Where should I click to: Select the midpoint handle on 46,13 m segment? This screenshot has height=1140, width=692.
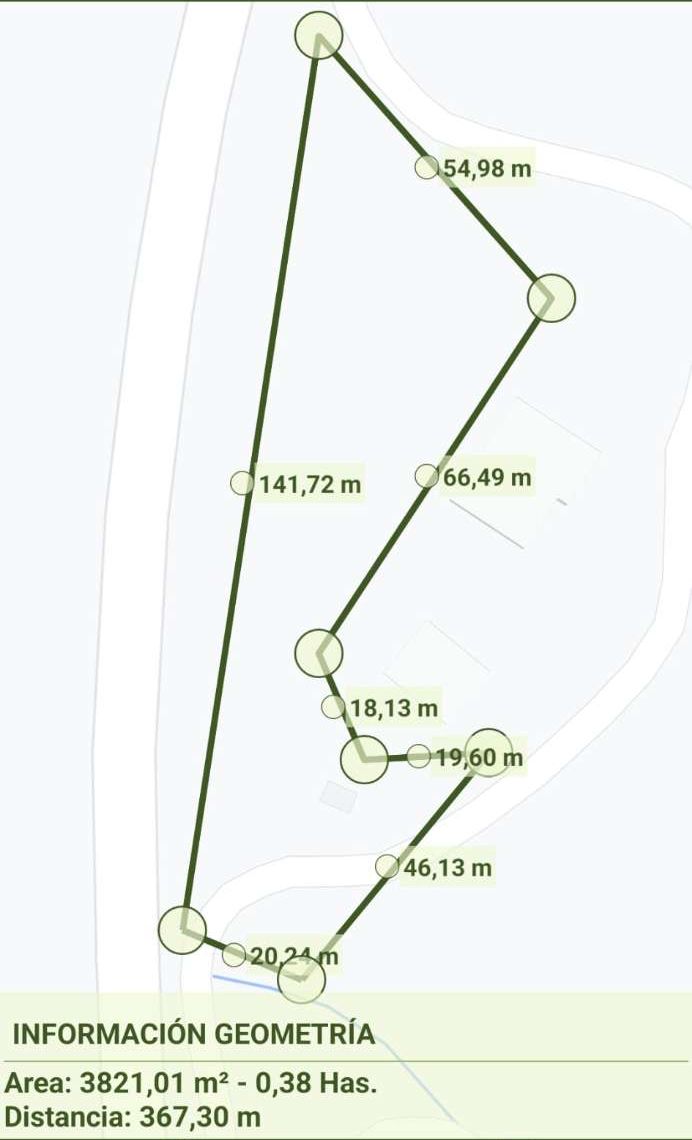[388, 866]
